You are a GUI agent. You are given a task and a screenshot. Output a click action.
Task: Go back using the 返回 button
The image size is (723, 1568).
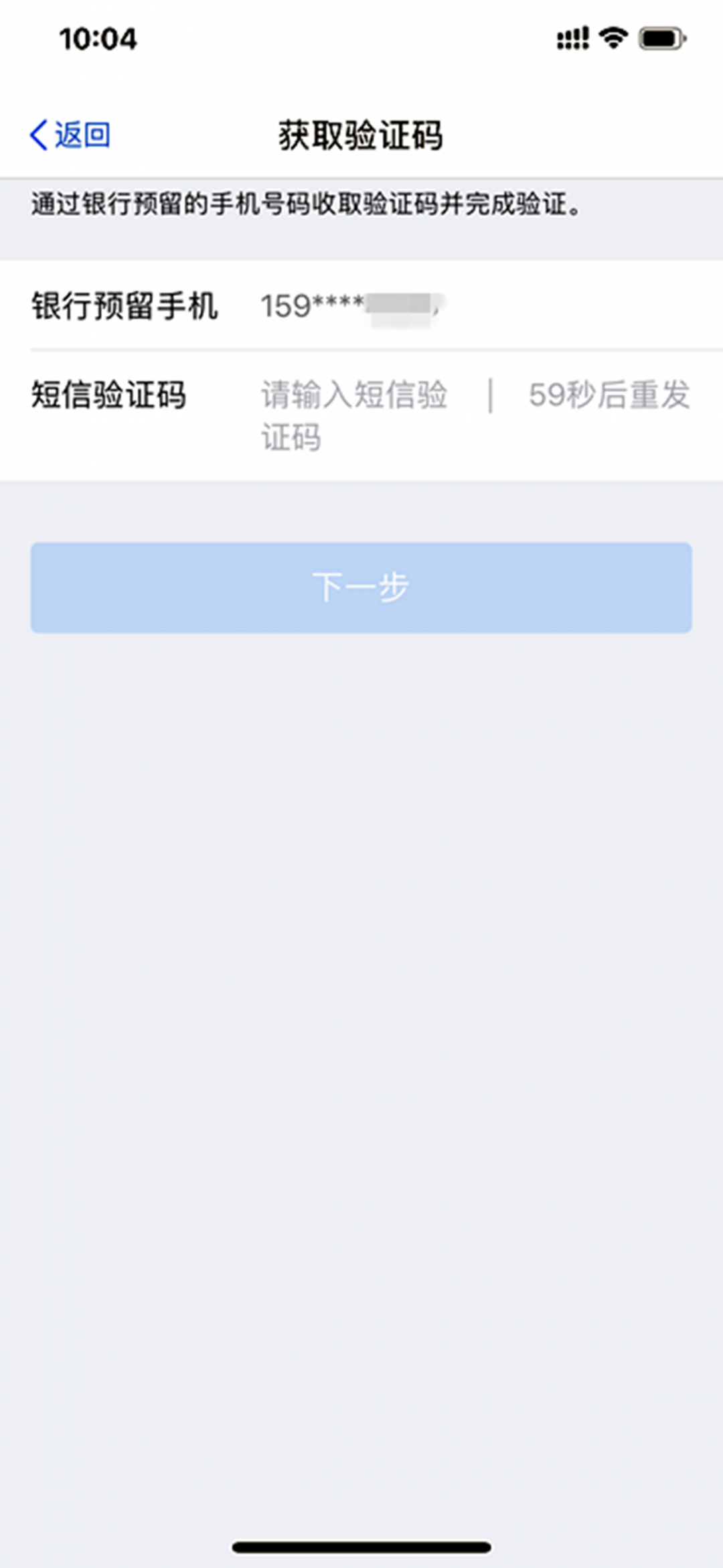[x=70, y=135]
